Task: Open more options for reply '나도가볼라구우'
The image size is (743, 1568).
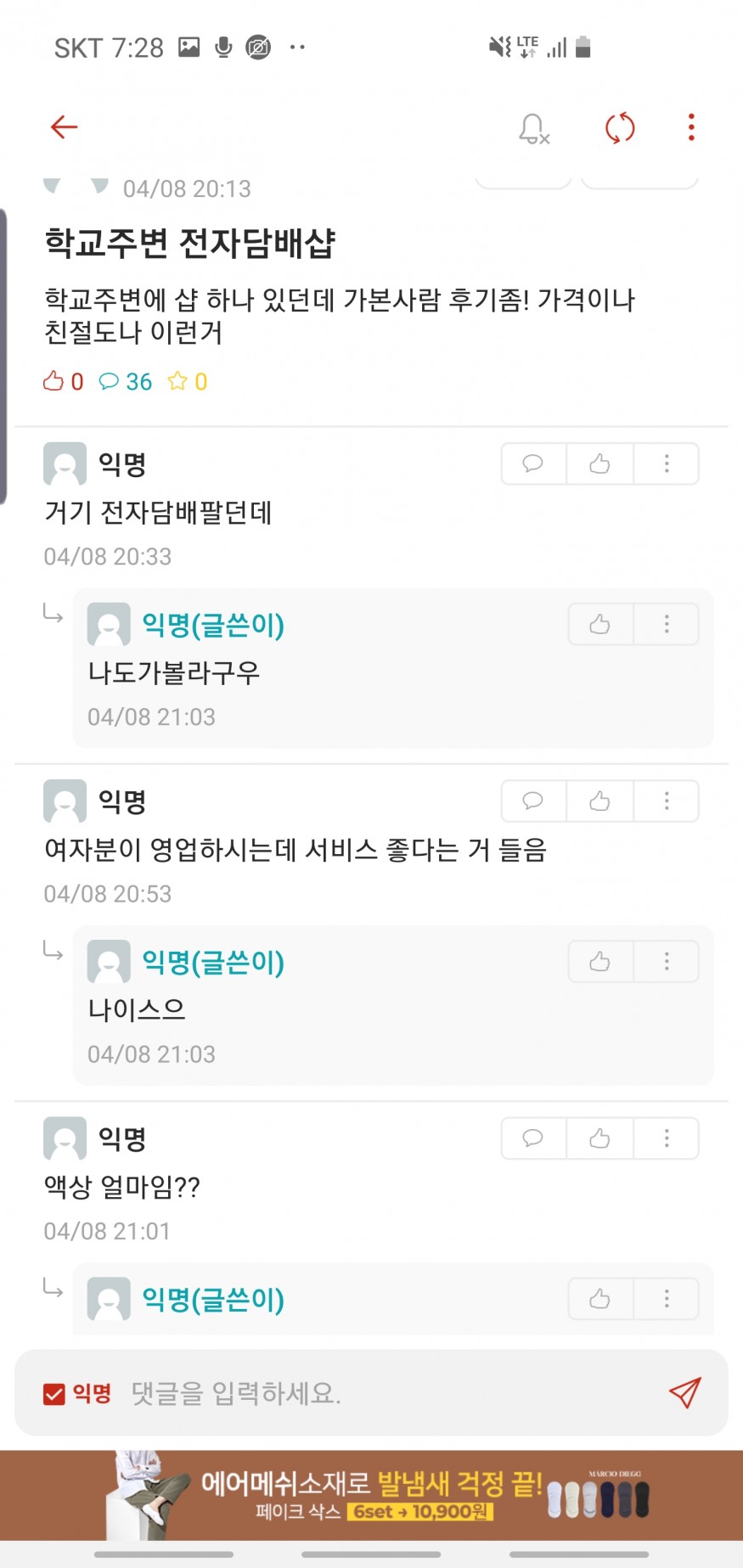Action: tap(667, 625)
